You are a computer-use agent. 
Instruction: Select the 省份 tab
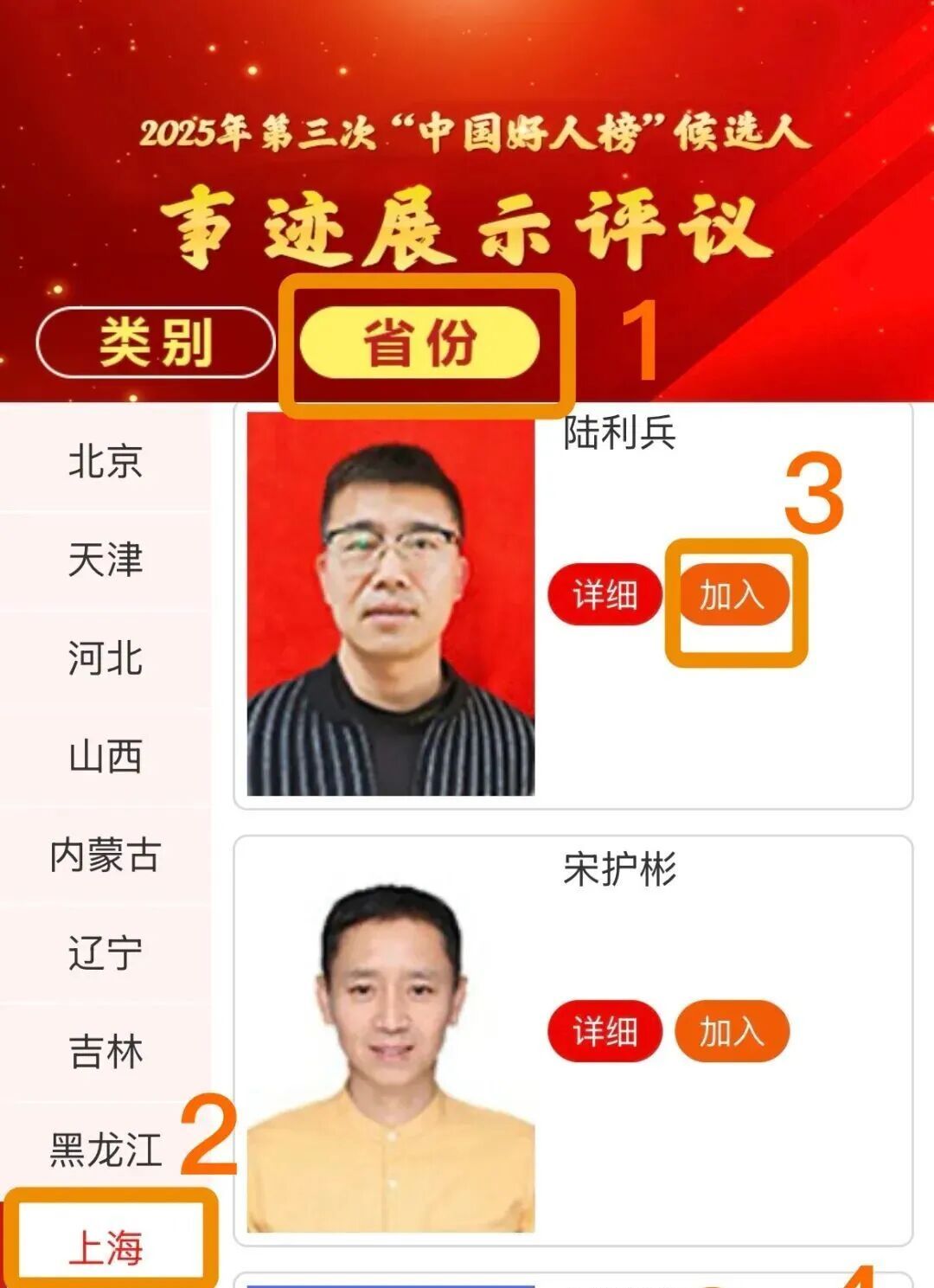pos(419,343)
